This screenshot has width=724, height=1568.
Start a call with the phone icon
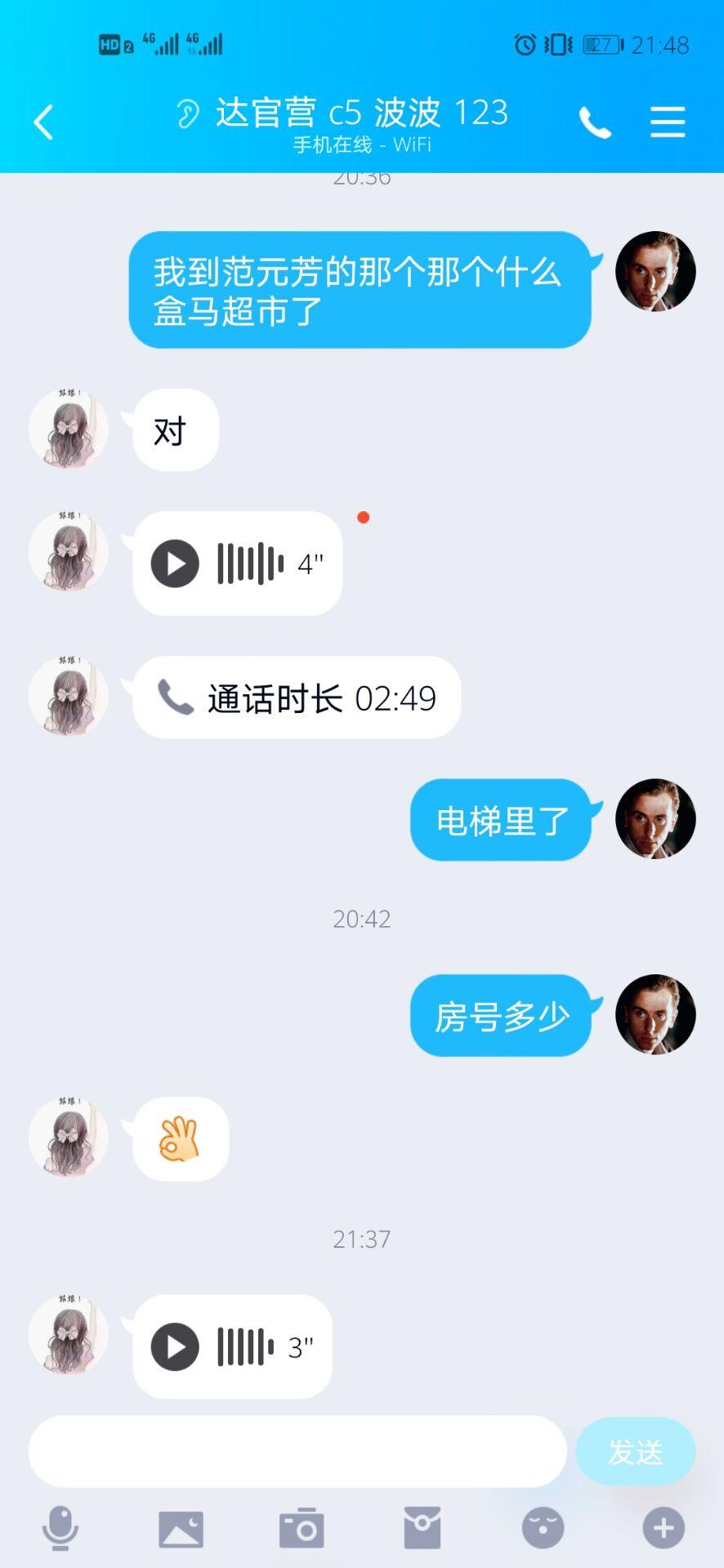[x=596, y=121]
